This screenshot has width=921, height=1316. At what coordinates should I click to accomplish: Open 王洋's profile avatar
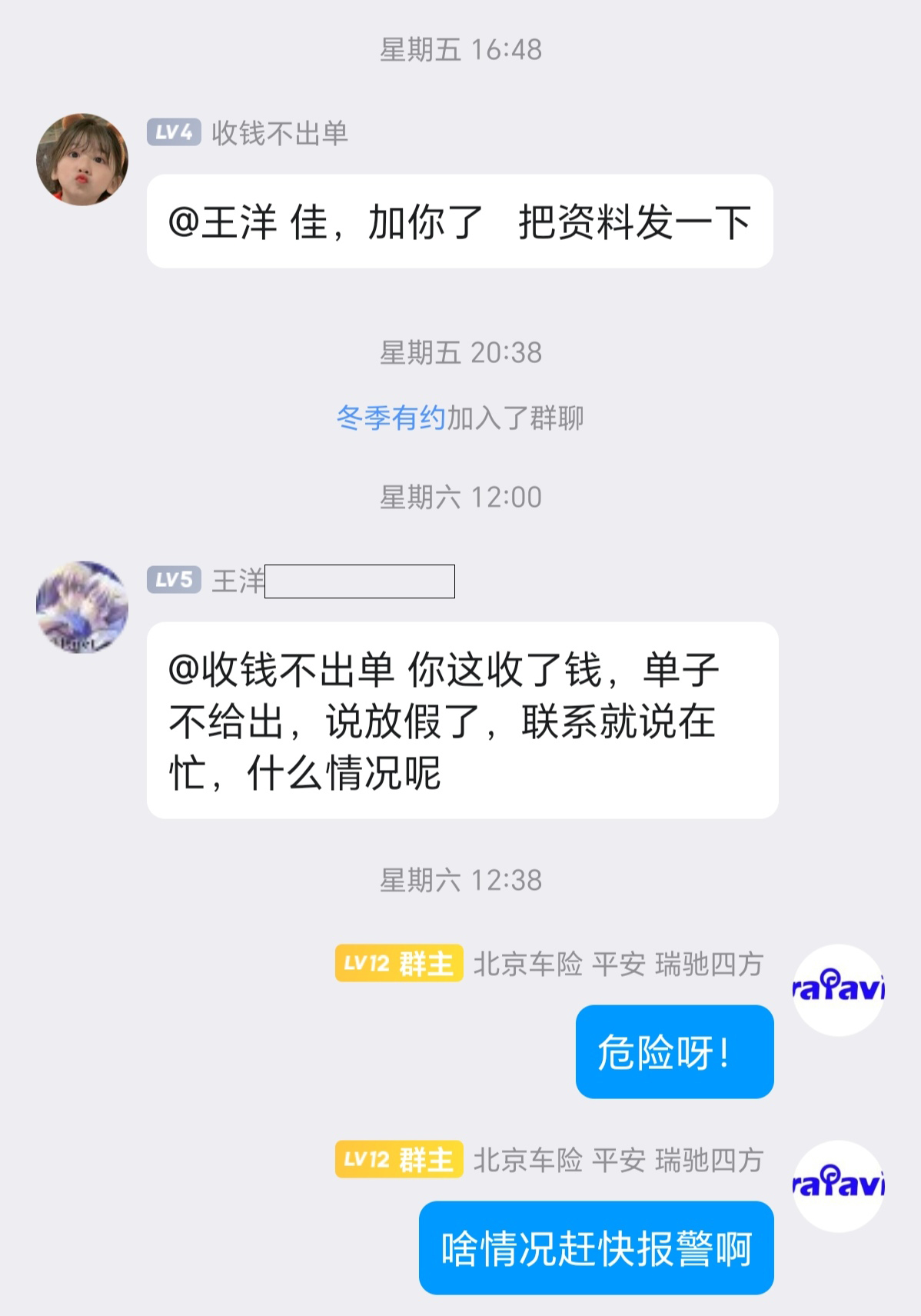[x=82, y=607]
